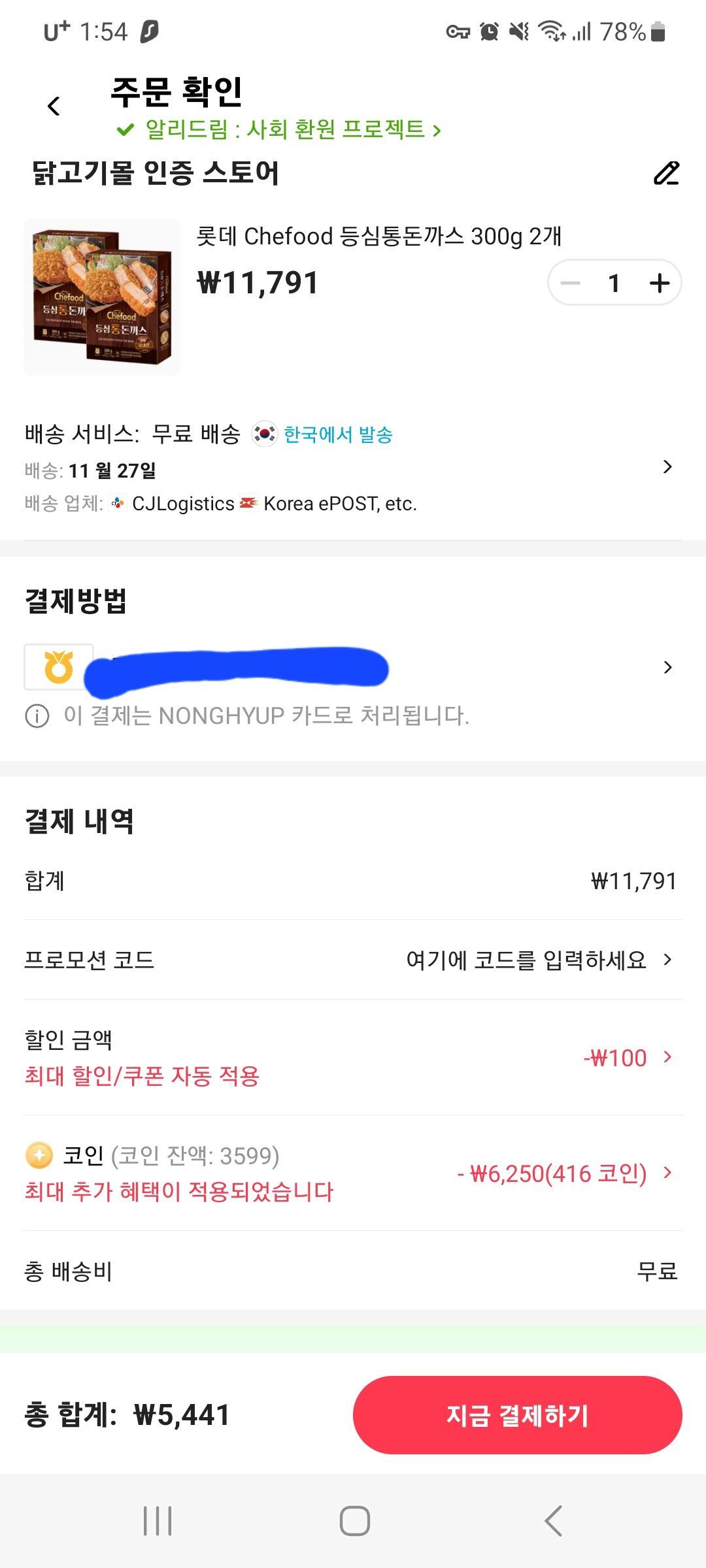Expand the 할인 금액 discount details
This screenshot has height=1568, width=706.
pyautogui.click(x=668, y=1057)
